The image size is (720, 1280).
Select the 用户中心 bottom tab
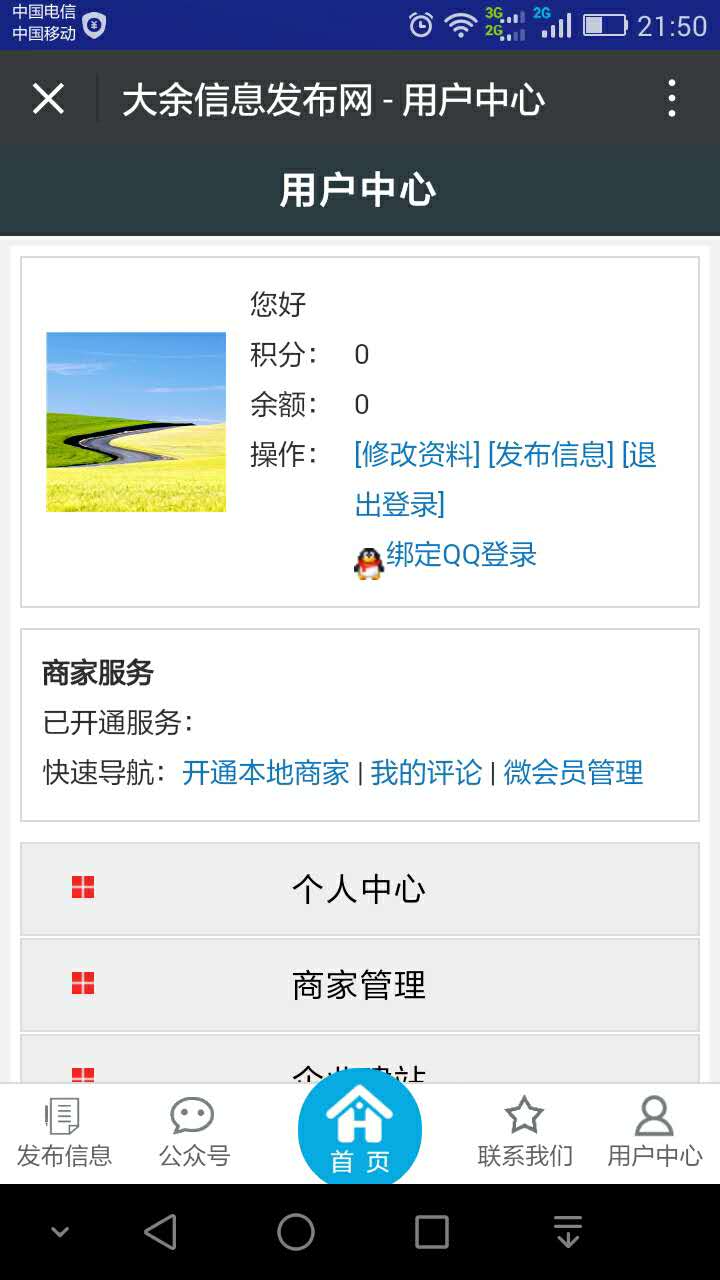tap(655, 1134)
